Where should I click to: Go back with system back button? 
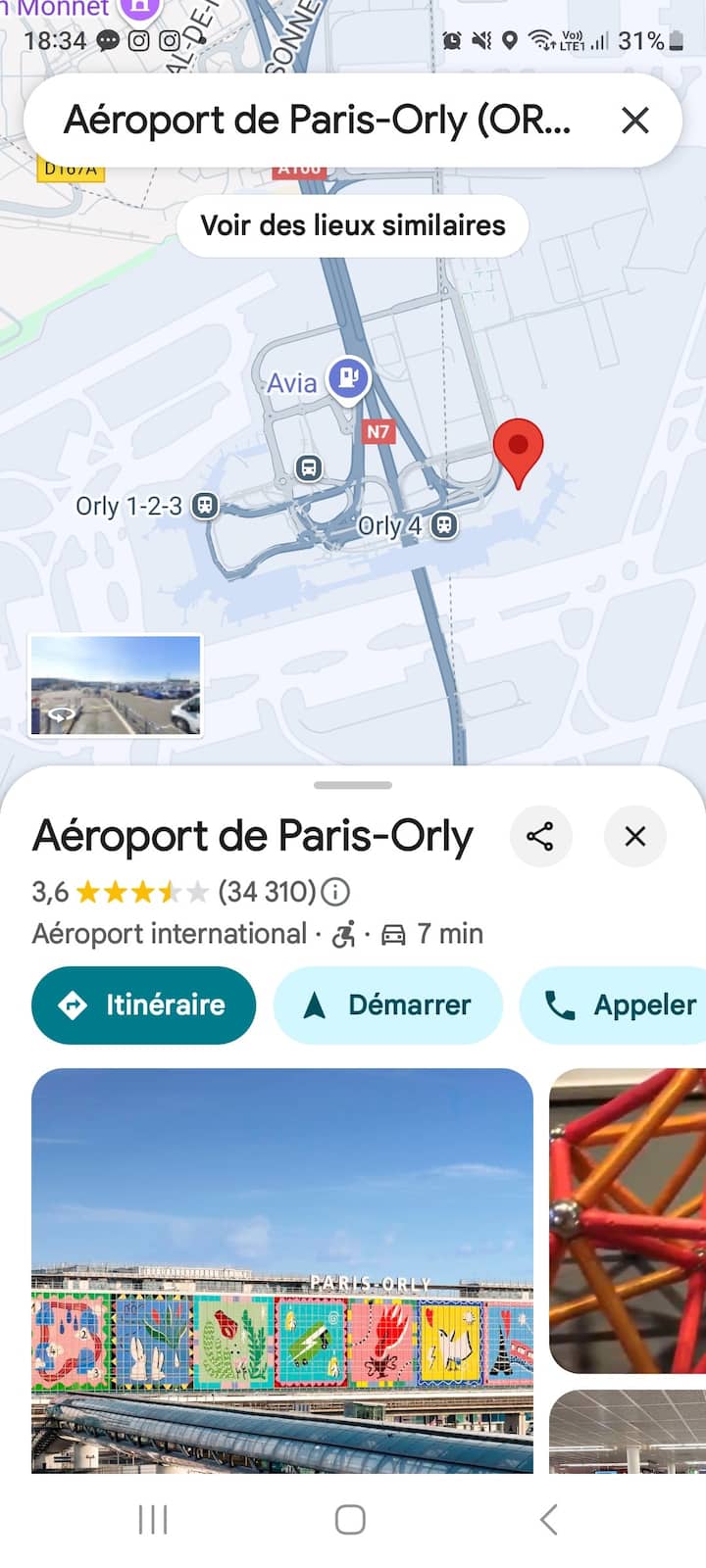click(549, 1520)
